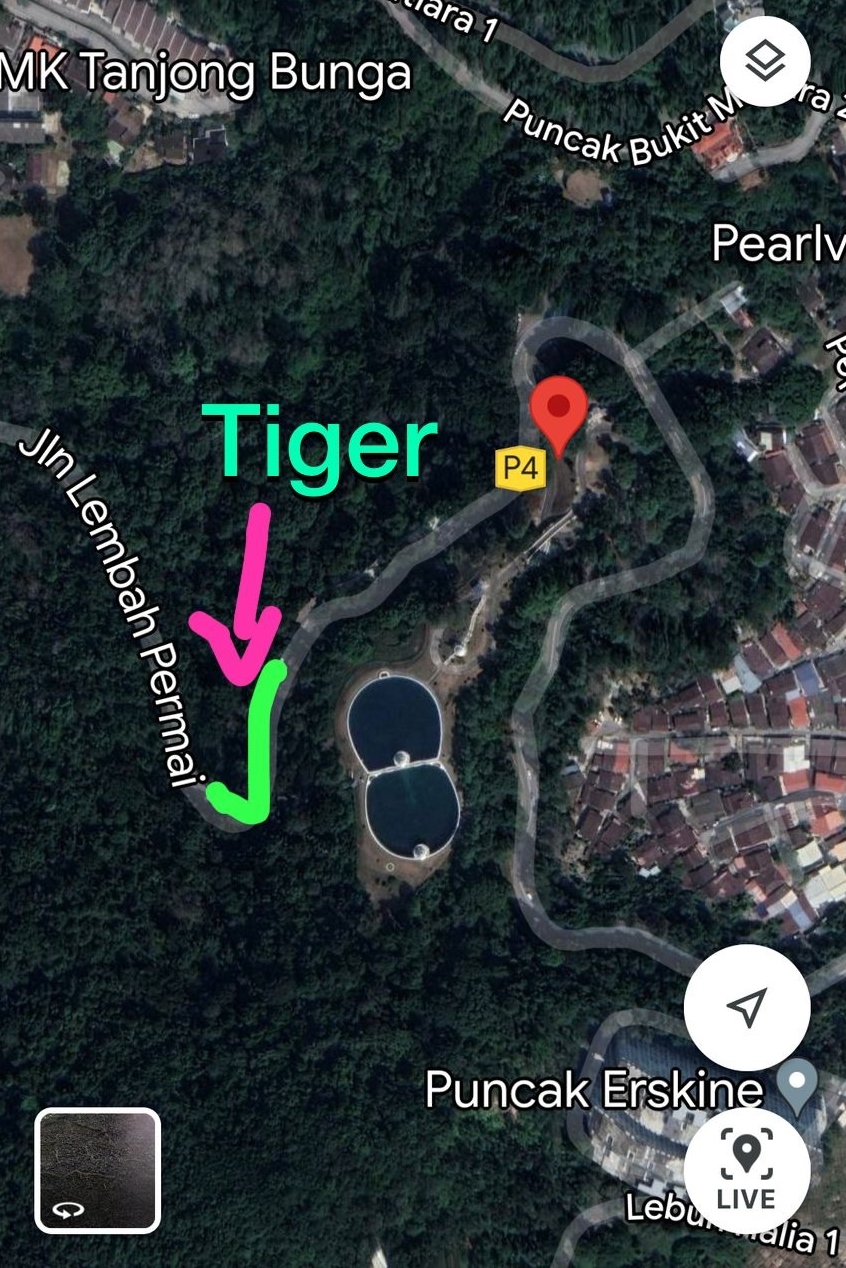Open the Street View preview thumbnail
Viewport: 846px width, 1268px height.
pyautogui.click(x=98, y=1170)
